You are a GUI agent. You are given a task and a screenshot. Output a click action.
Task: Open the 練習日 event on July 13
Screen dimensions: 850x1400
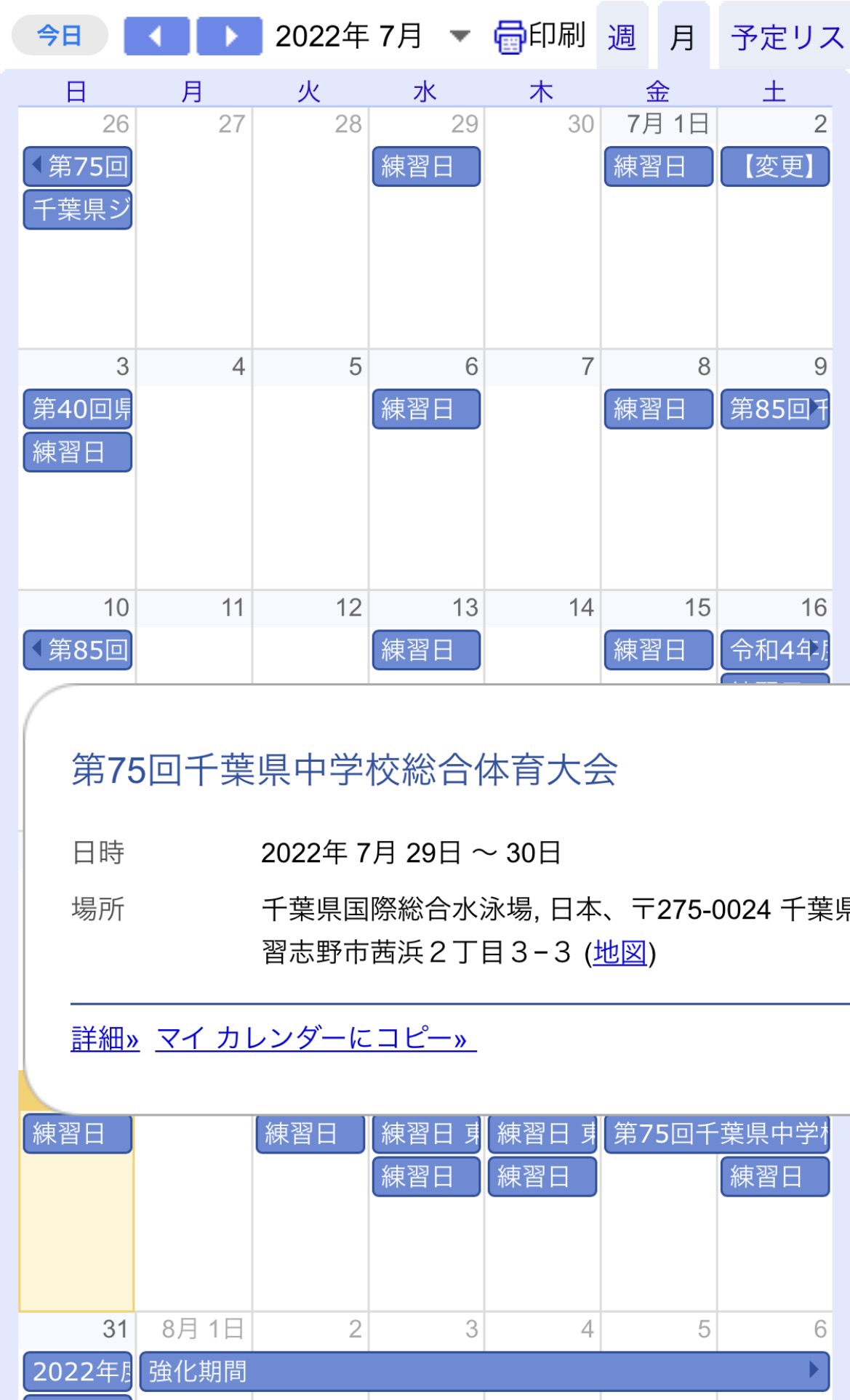[x=426, y=649]
